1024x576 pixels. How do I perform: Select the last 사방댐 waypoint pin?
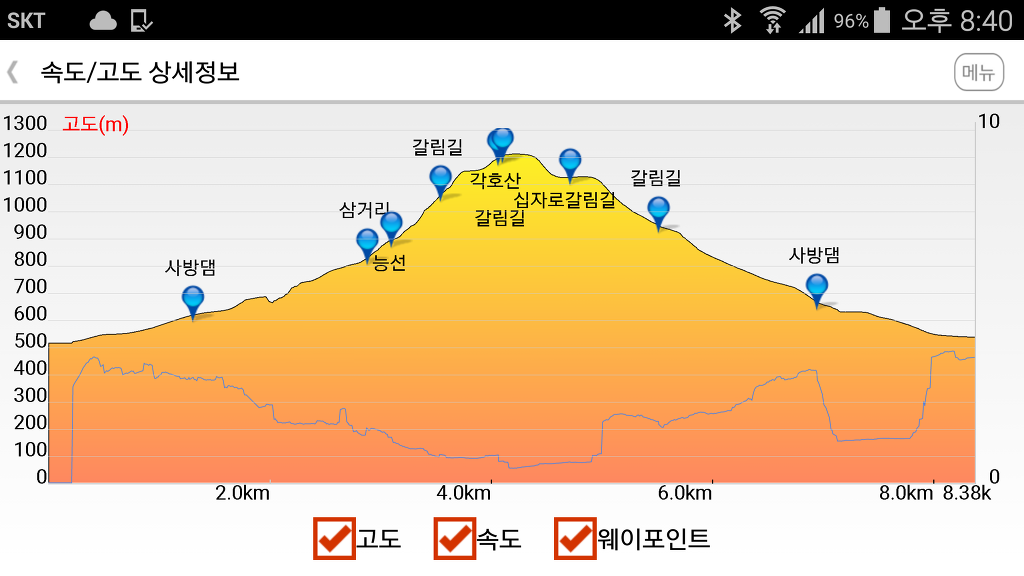tap(817, 287)
